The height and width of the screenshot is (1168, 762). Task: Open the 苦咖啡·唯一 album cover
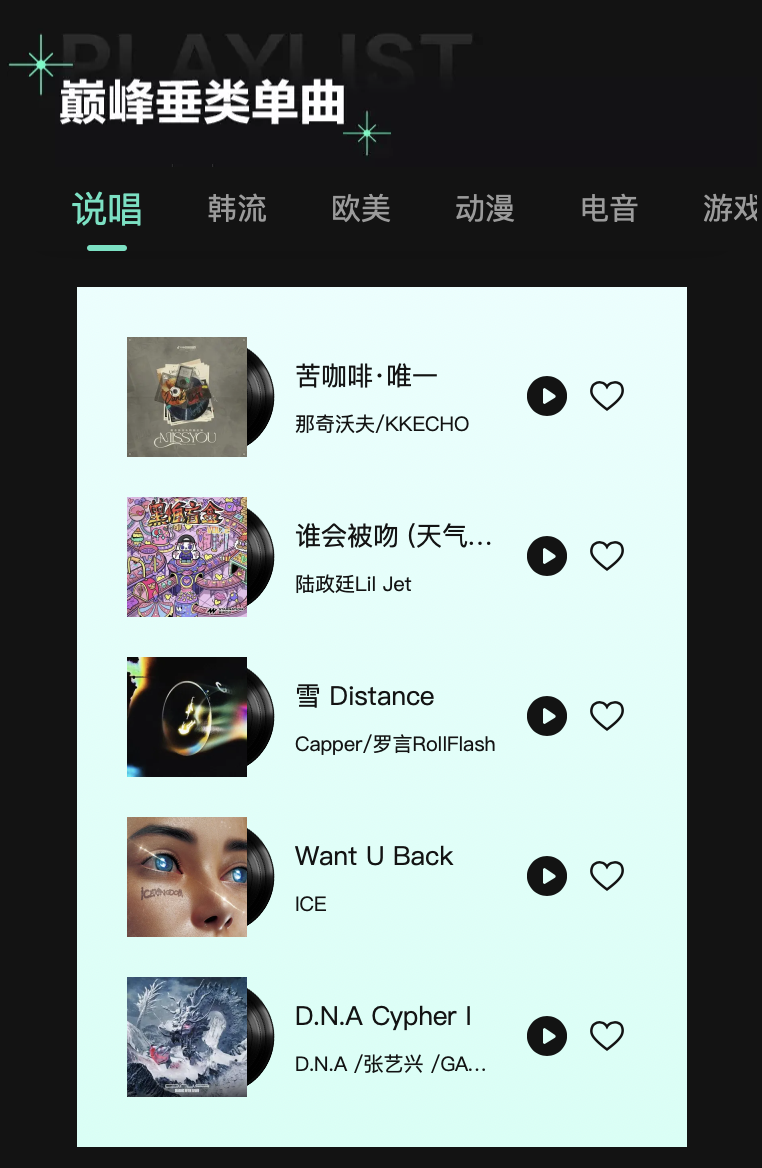187,397
